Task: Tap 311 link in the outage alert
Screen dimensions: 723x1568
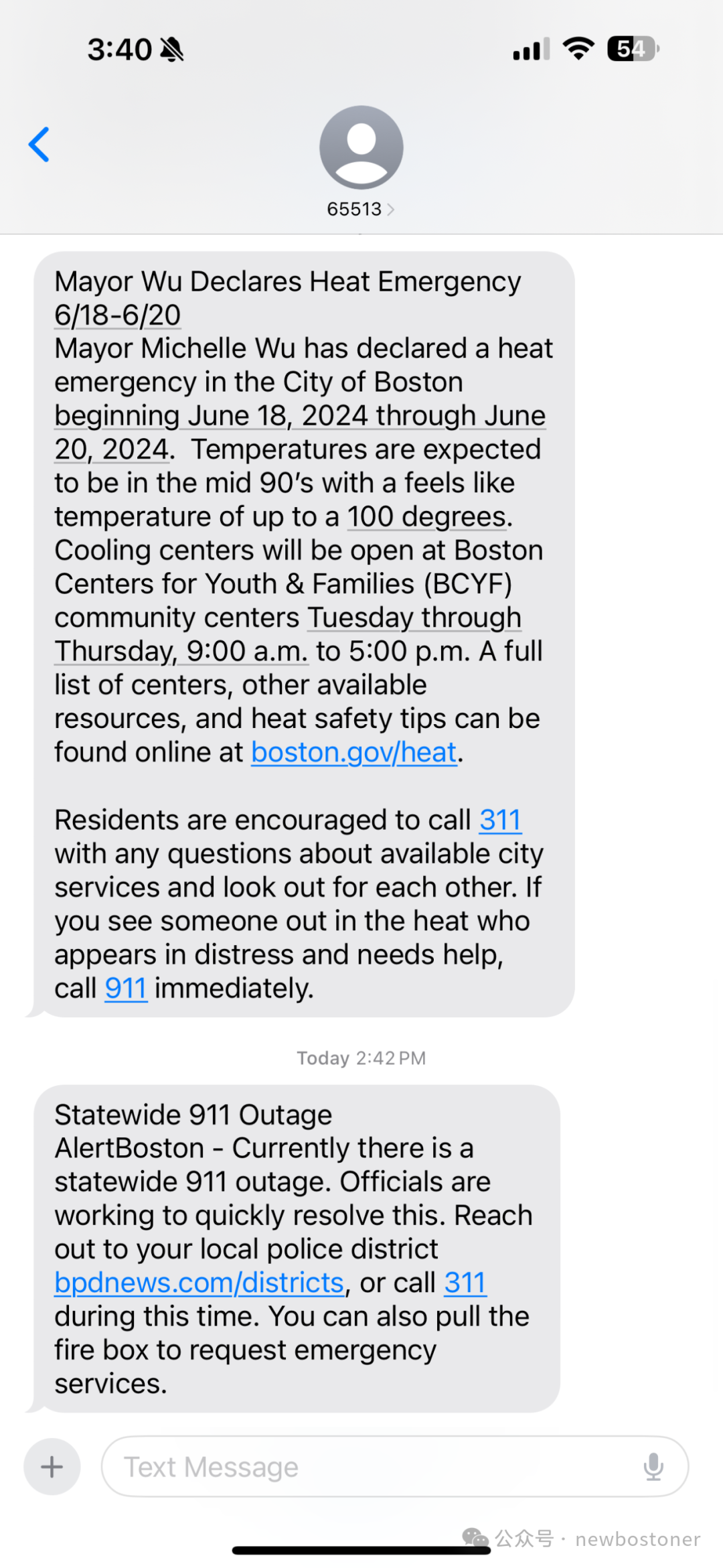Action: point(465,1283)
